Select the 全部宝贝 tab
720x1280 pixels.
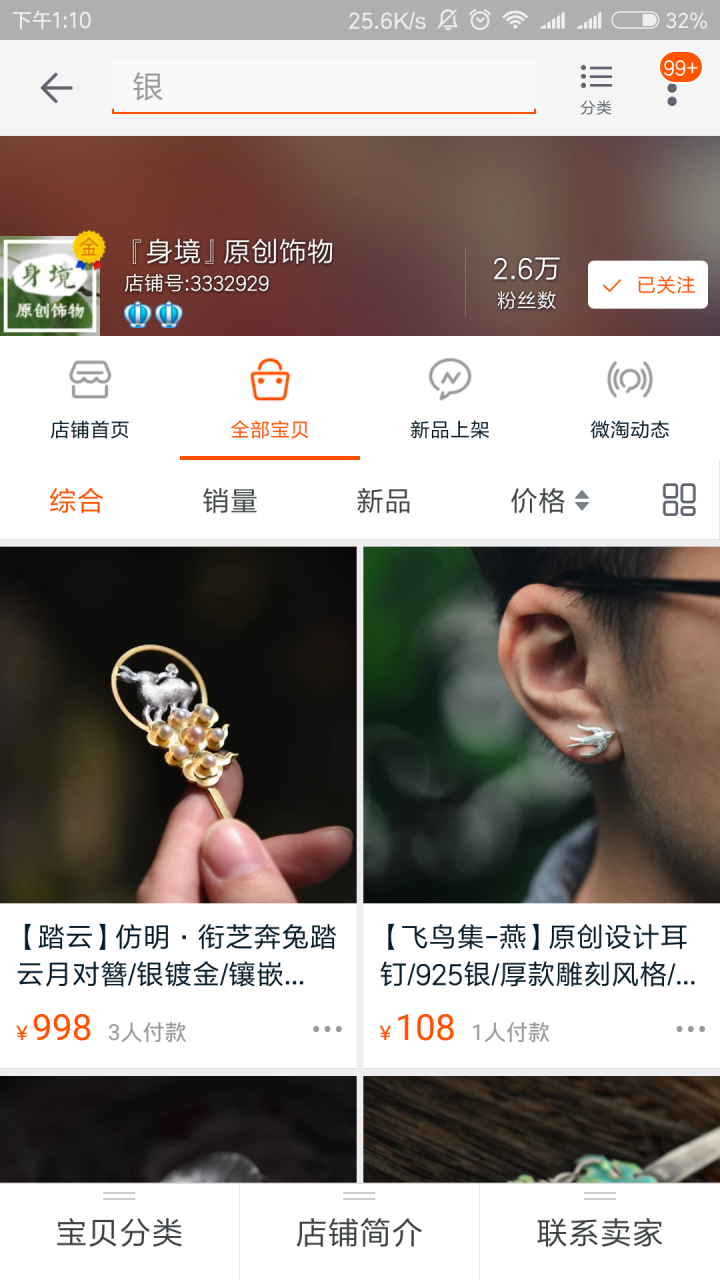(x=270, y=400)
